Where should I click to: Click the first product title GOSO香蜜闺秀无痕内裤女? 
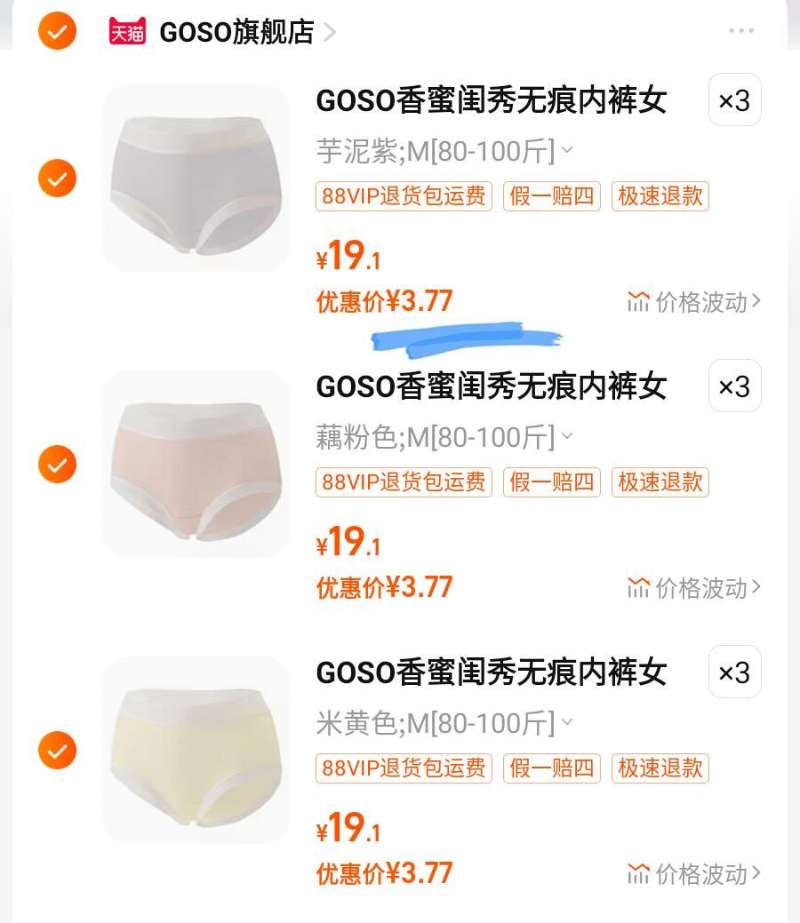[x=493, y=101]
